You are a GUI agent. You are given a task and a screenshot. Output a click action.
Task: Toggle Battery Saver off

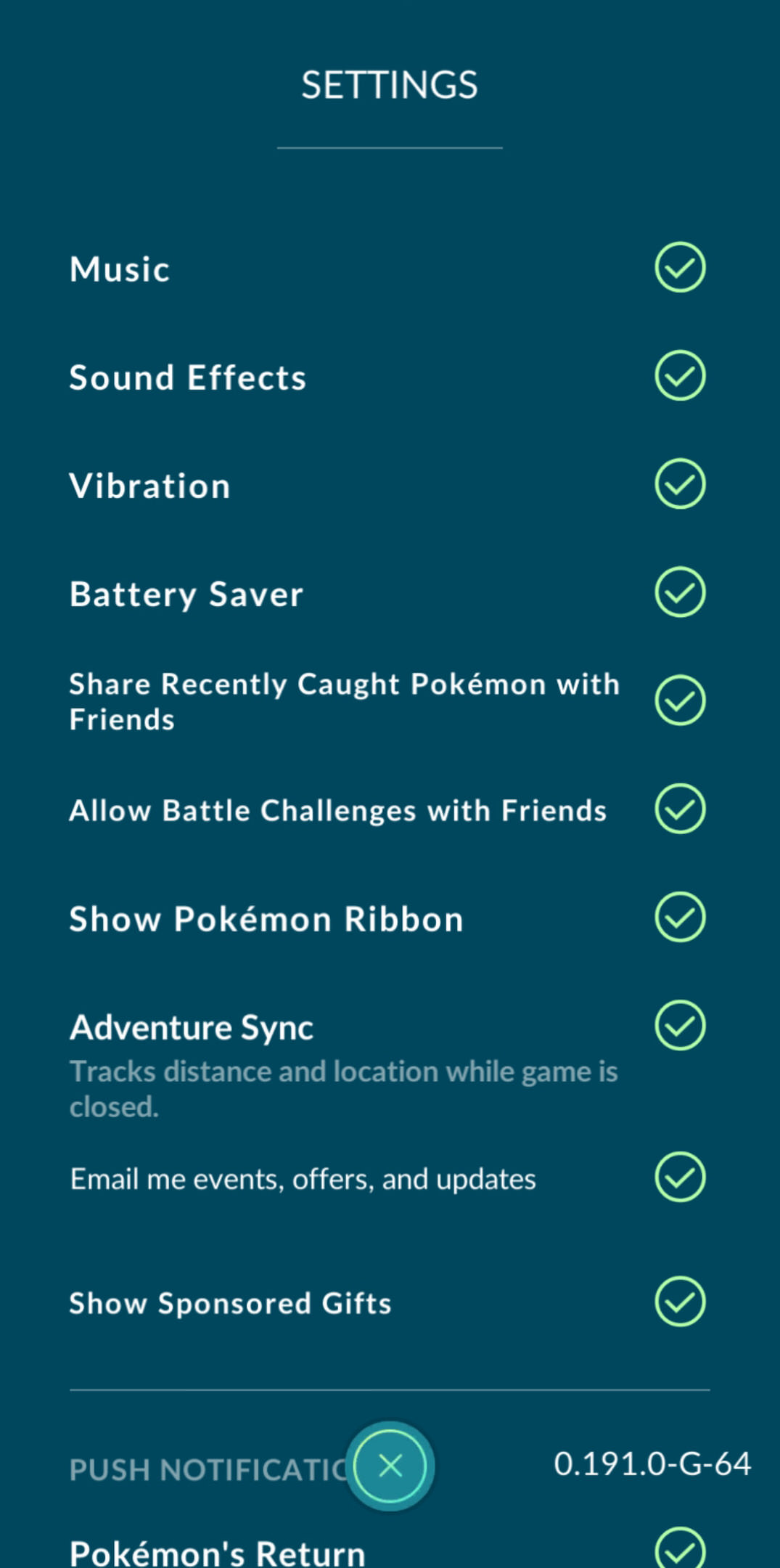pos(679,593)
